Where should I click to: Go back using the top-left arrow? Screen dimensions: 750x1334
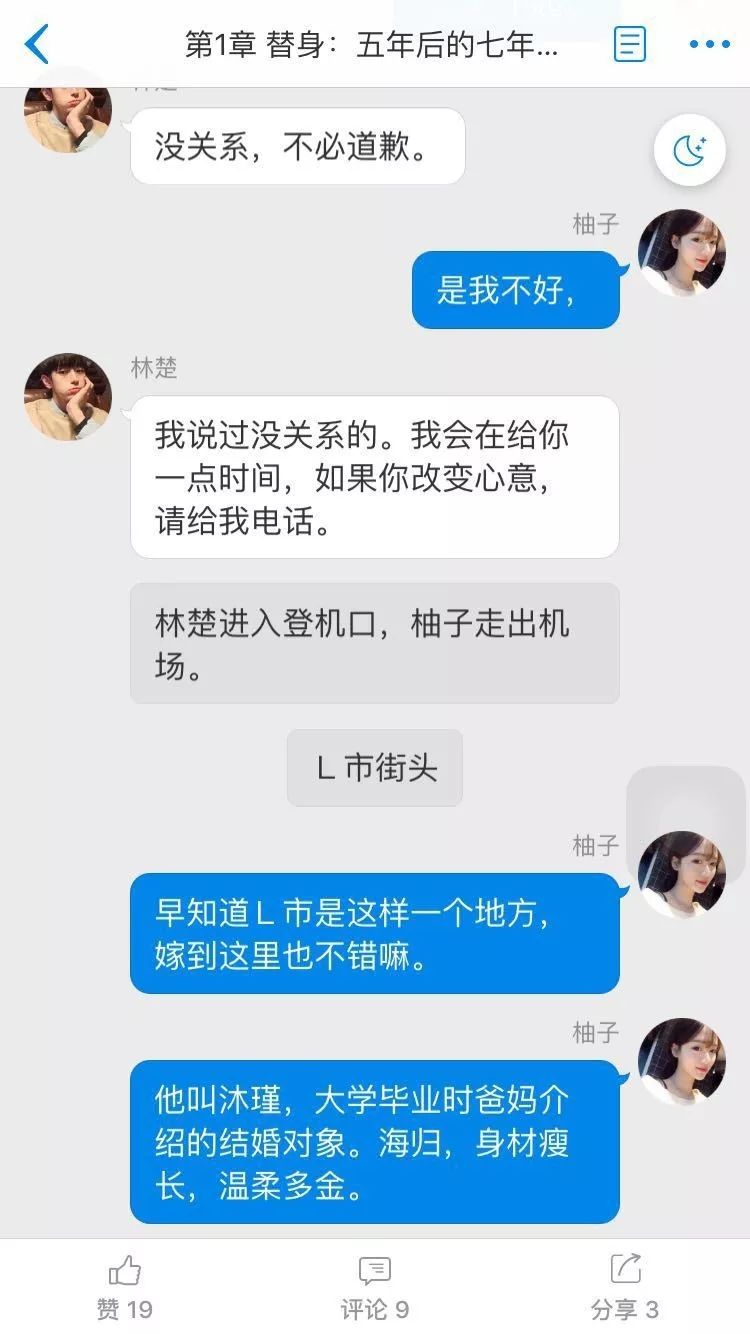click(x=37, y=45)
